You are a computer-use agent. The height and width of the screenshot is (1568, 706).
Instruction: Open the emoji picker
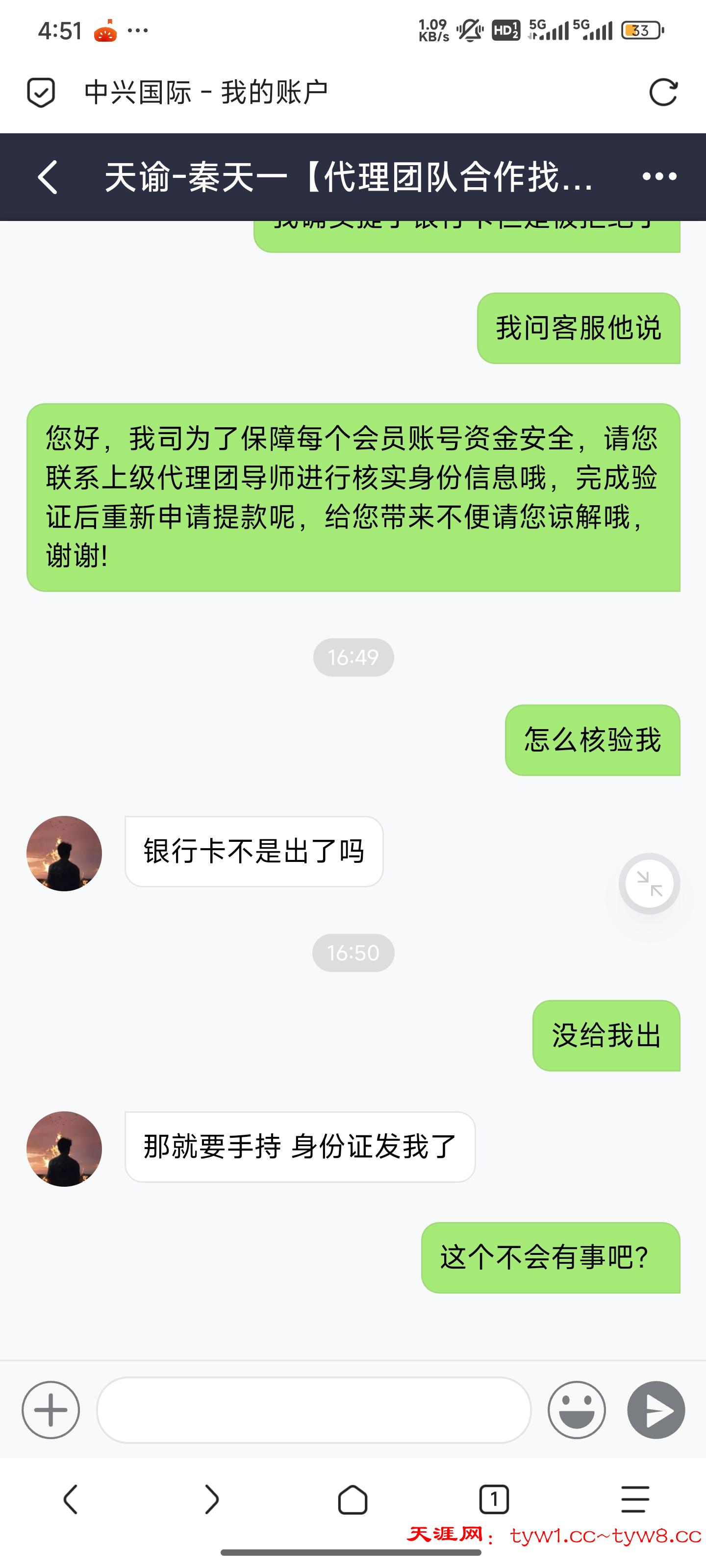click(576, 1410)
